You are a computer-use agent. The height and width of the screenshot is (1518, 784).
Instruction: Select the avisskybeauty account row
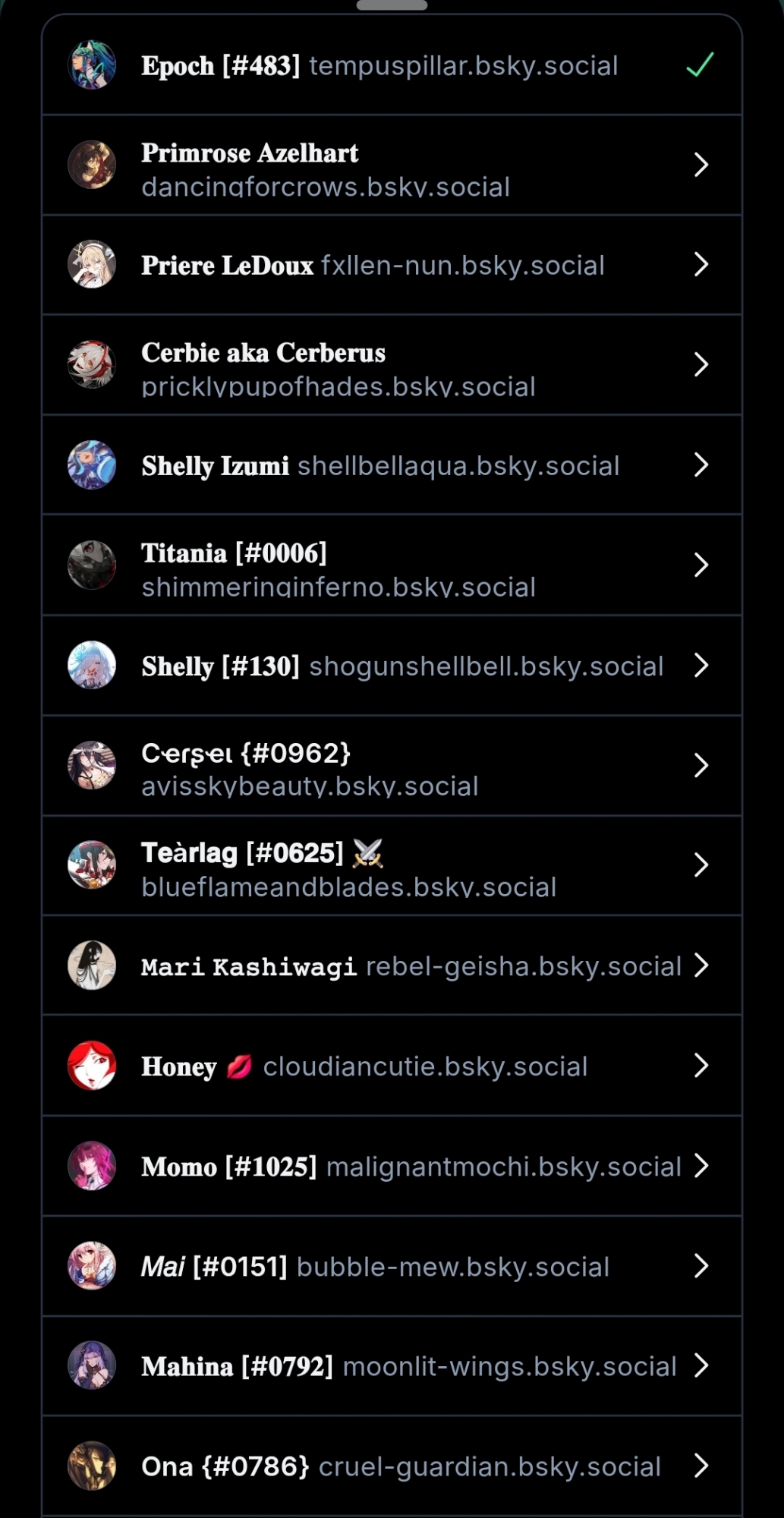[x=391, y=766]
